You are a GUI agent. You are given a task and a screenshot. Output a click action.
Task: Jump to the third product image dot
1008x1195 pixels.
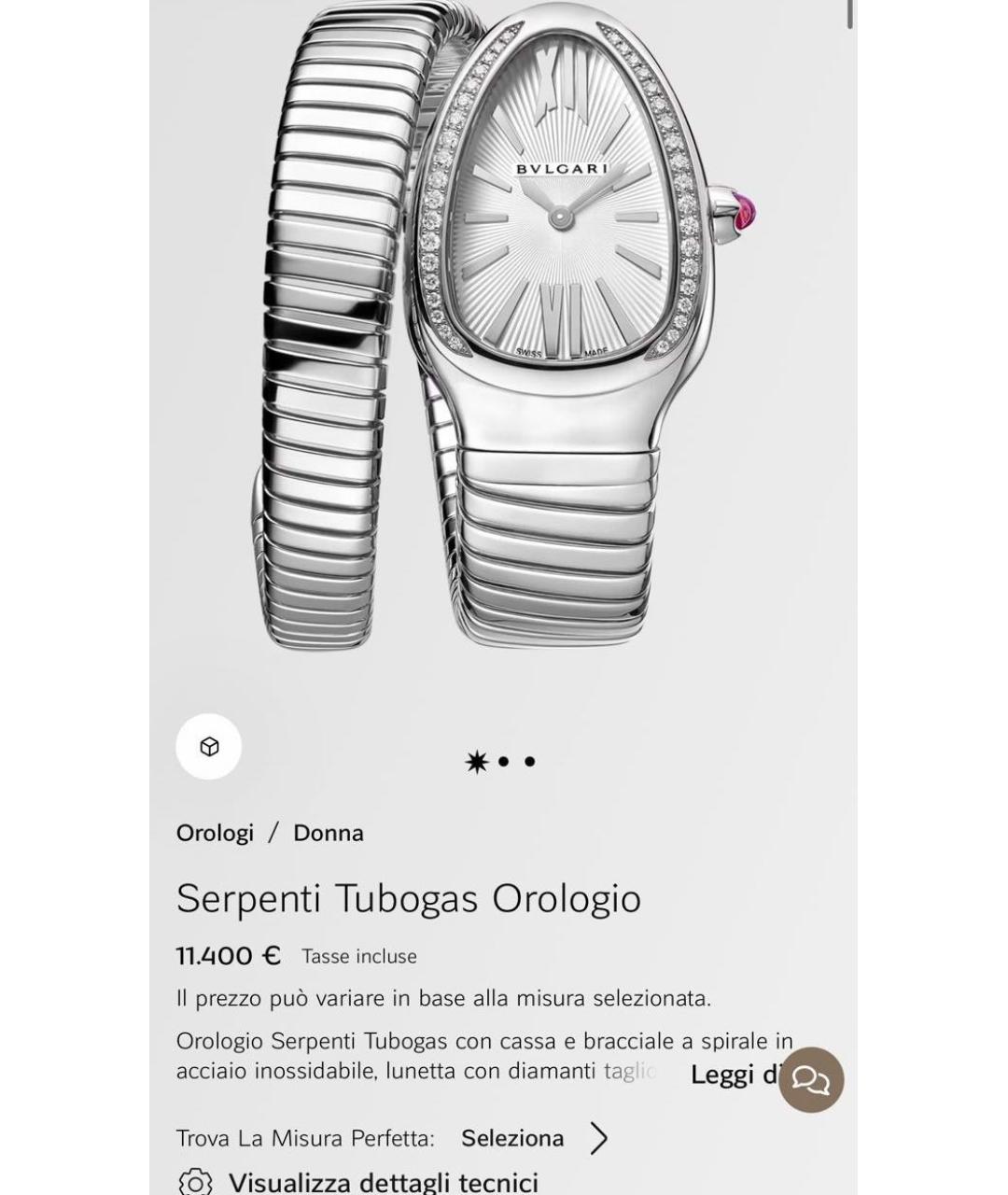pos(530,762)
